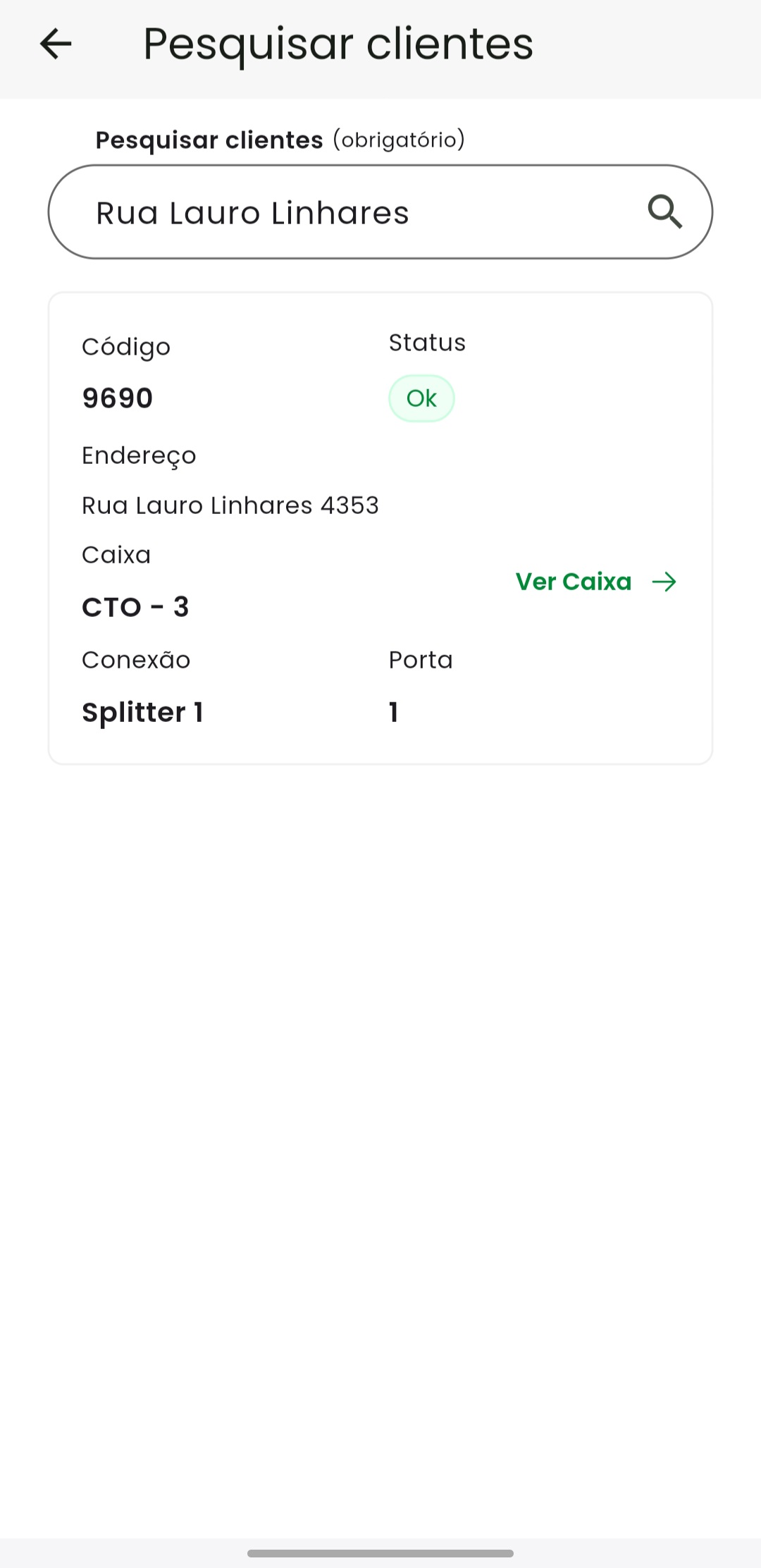Edit the Rua Lauro Linhares search field
Screen dimensions: 761x1568
352,212
